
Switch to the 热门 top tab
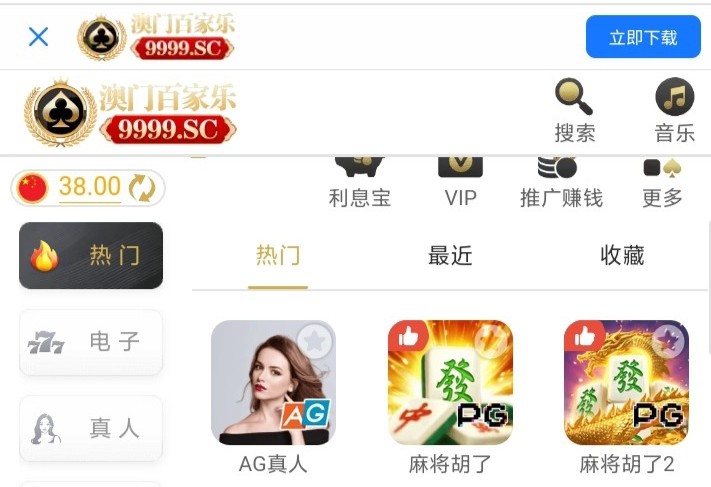277,256
